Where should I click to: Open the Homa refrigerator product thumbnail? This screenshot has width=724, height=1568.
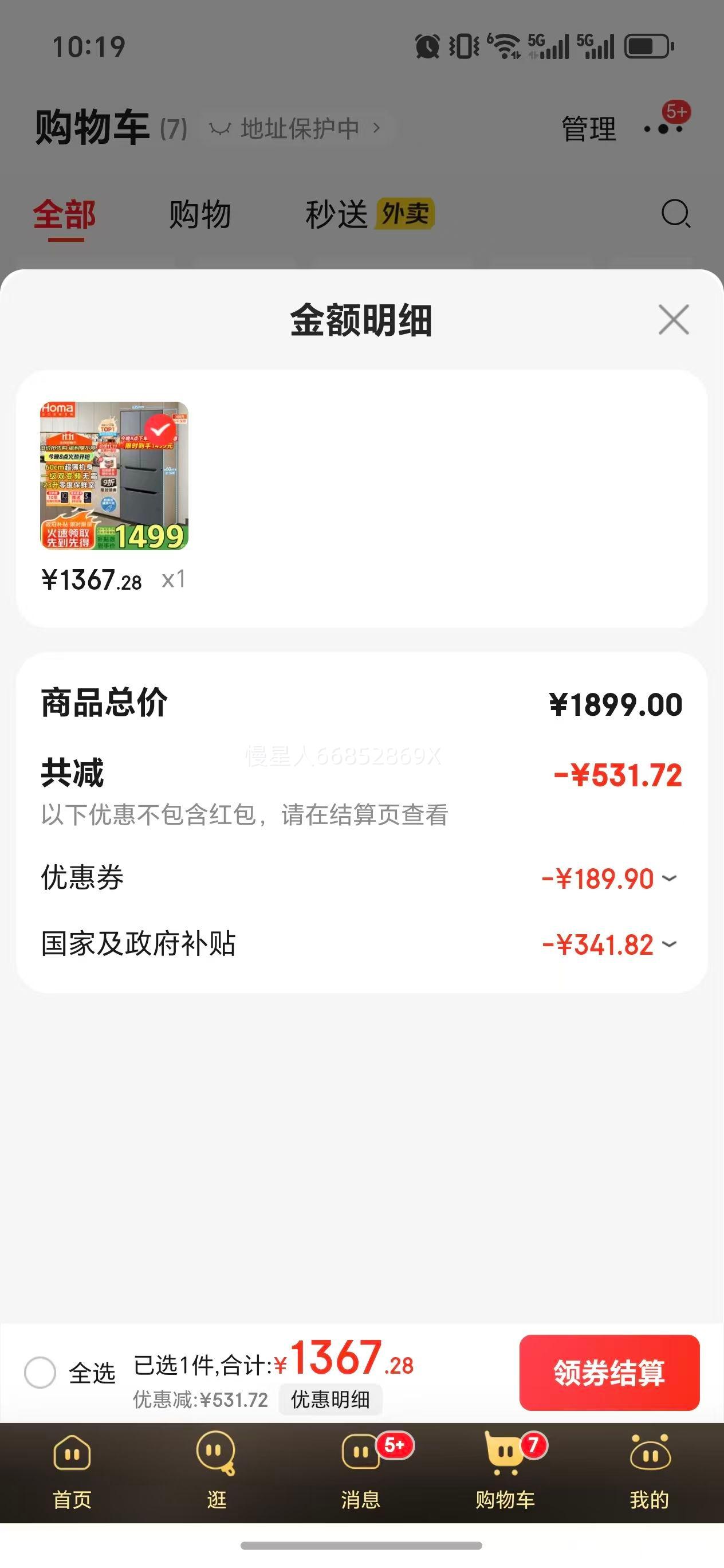(115, 476)
